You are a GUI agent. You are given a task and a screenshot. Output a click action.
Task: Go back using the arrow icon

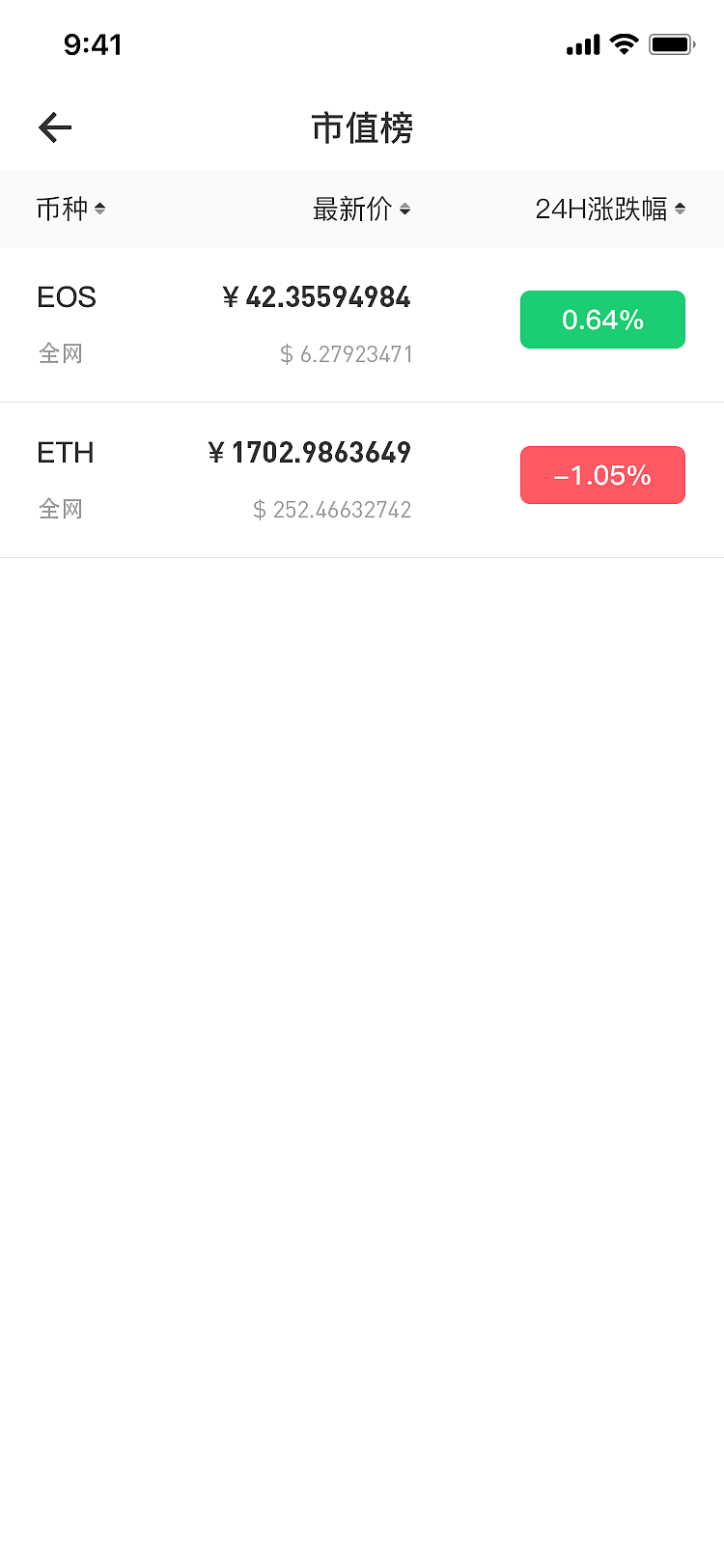[55, 127]
